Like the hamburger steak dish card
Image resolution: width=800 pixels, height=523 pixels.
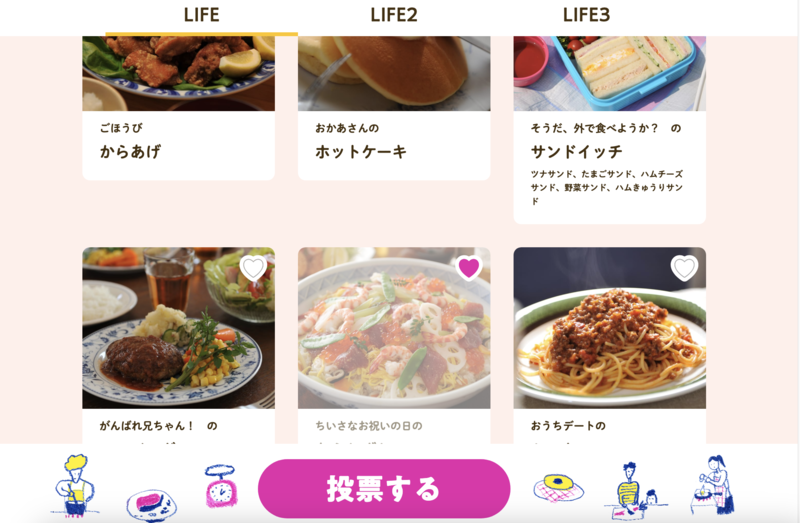coord(254,268)
